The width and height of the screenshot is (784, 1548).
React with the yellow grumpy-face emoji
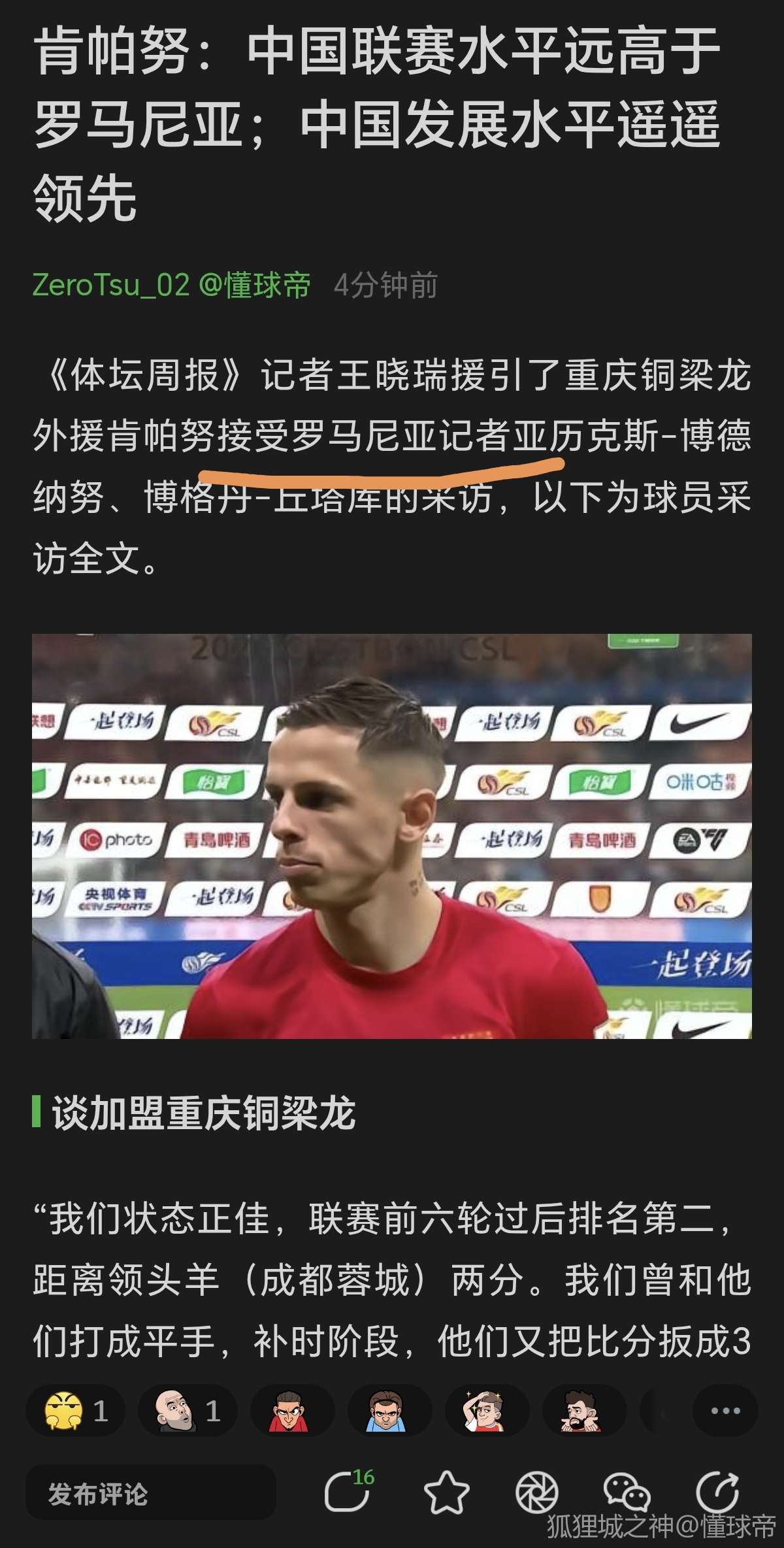click(x=76, y=1412)
